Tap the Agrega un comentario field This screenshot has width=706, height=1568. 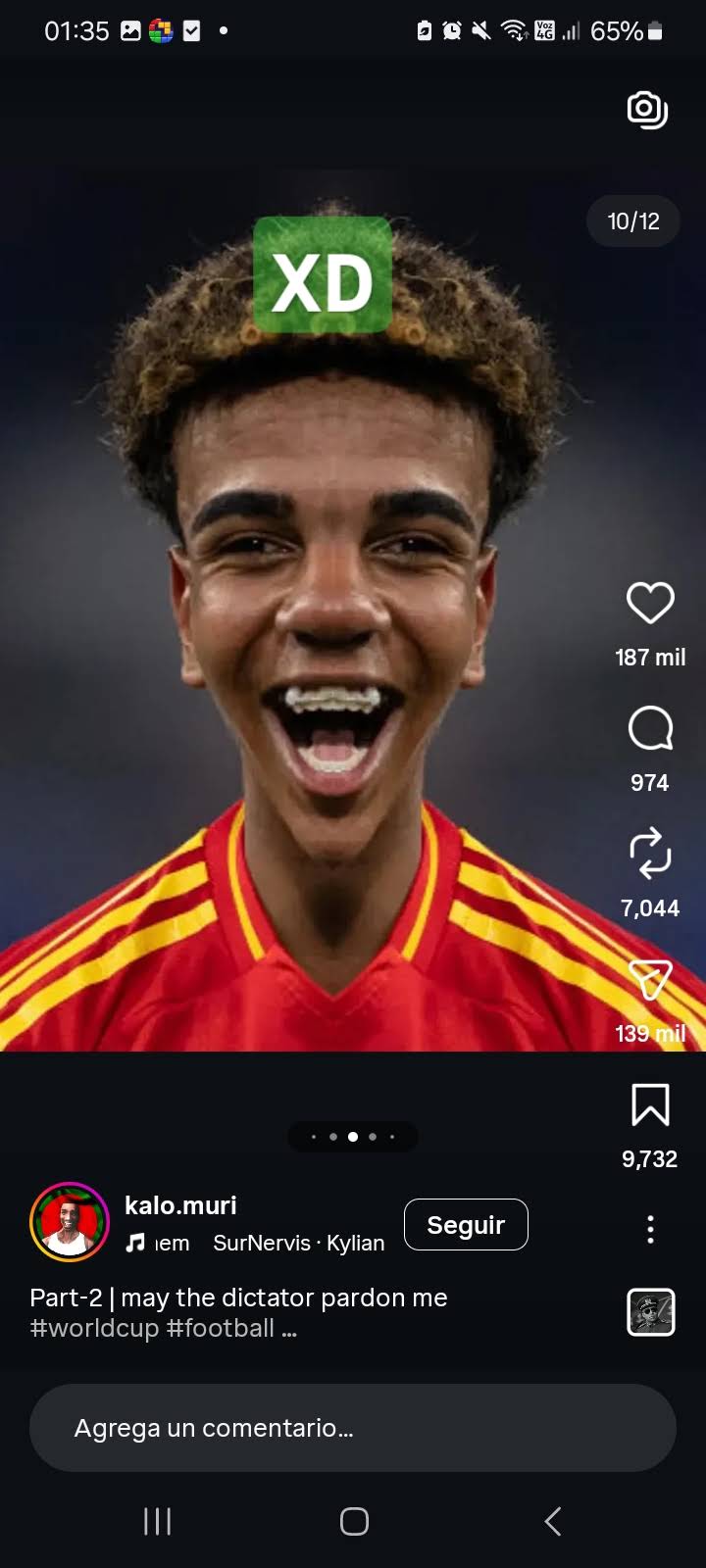353,1428
